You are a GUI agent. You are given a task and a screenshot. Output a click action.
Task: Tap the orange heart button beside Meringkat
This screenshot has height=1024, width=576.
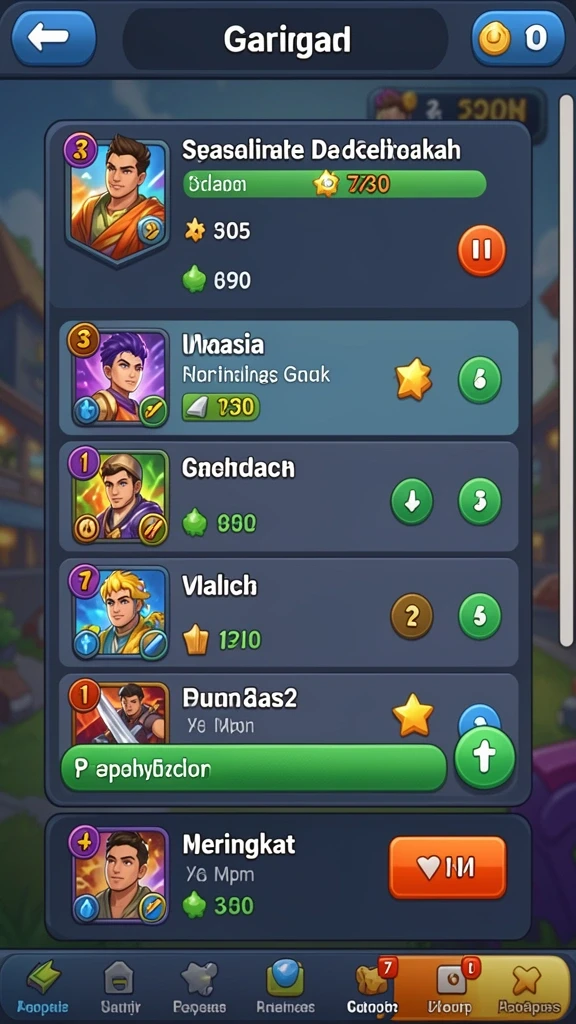tap(447, 867)
